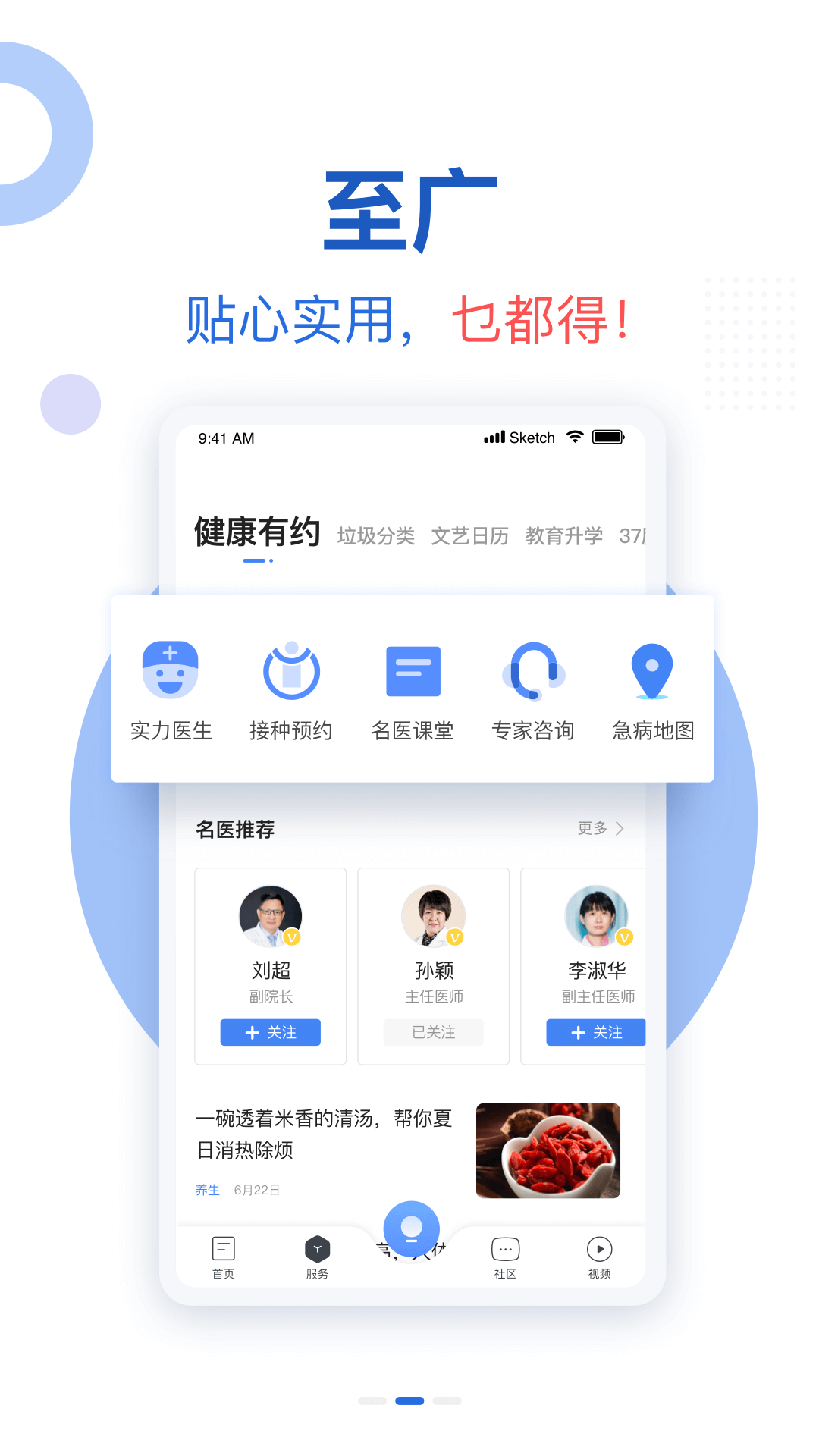This screenshot has width=819, height=1456.
Task: Switch to the 文艺日历 tab
Action: point(469,535)
